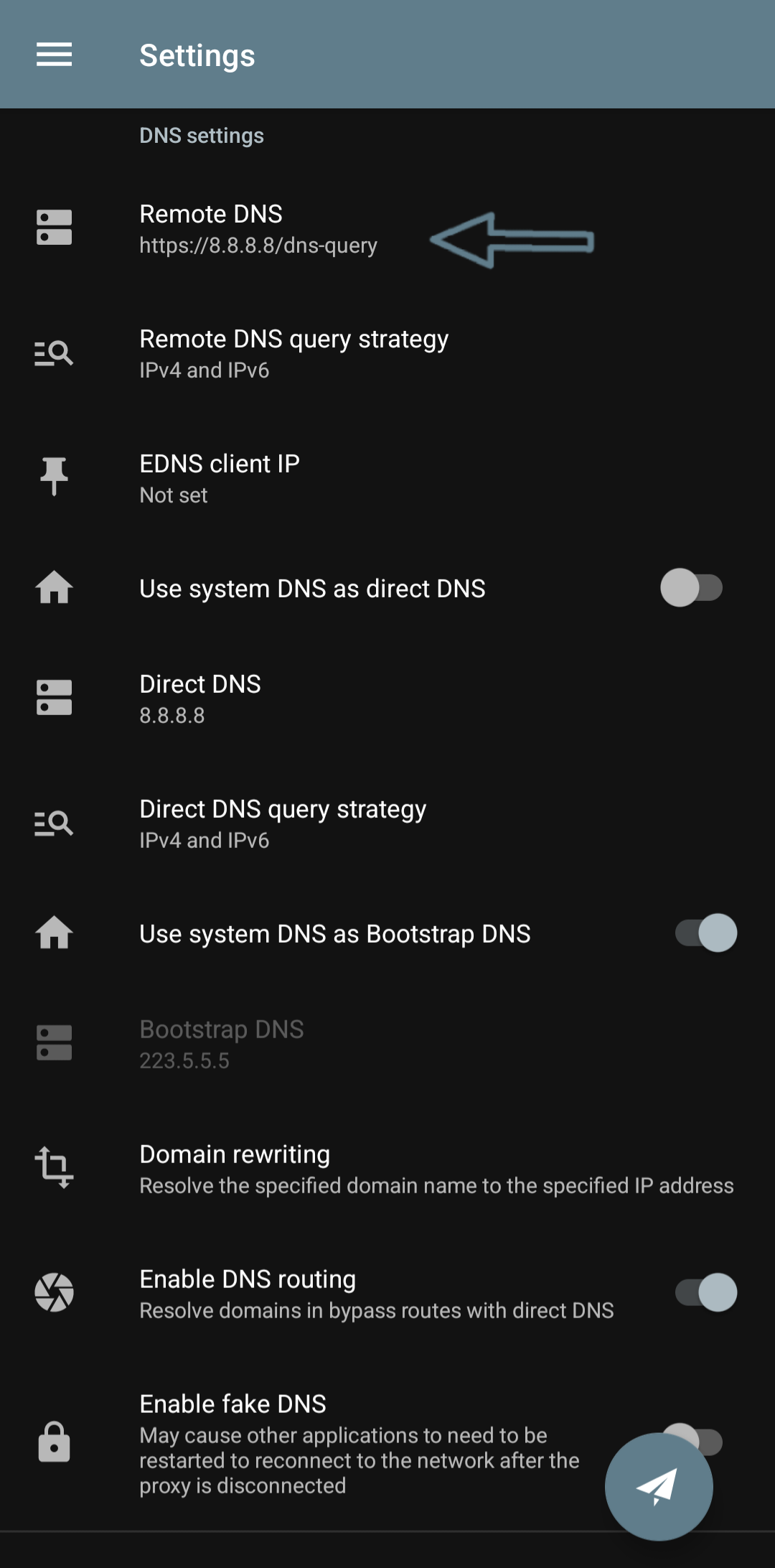Open Domain rewriting settings
The height and width of the screenshot is (1568, 775).
[x=436, y=1169]
